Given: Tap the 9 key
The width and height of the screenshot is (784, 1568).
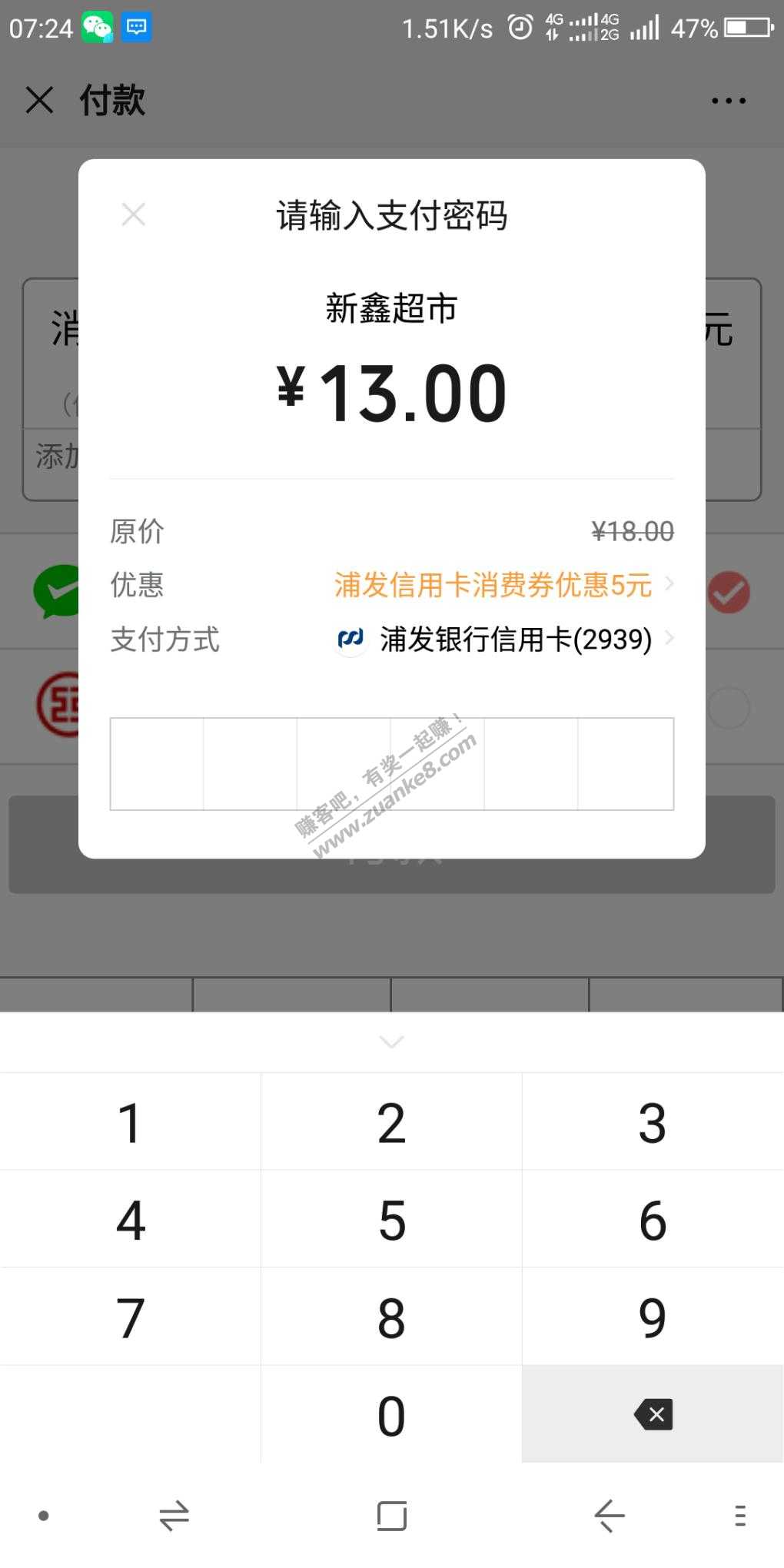Looking at the screenshot, I should pyautogui.click(x=653, y=1317).
